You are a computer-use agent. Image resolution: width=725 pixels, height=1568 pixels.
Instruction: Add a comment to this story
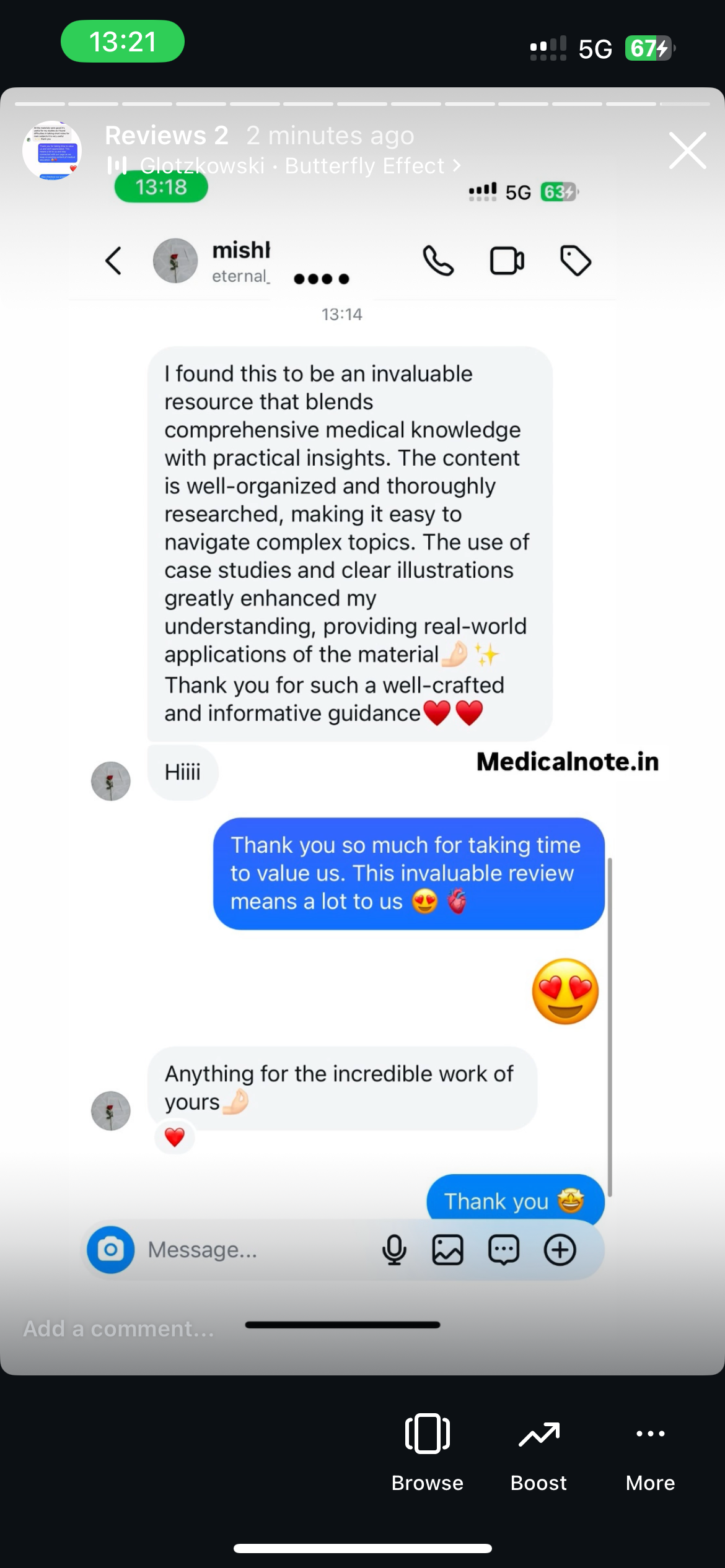pyautogui.click(x=118, y=1329)
